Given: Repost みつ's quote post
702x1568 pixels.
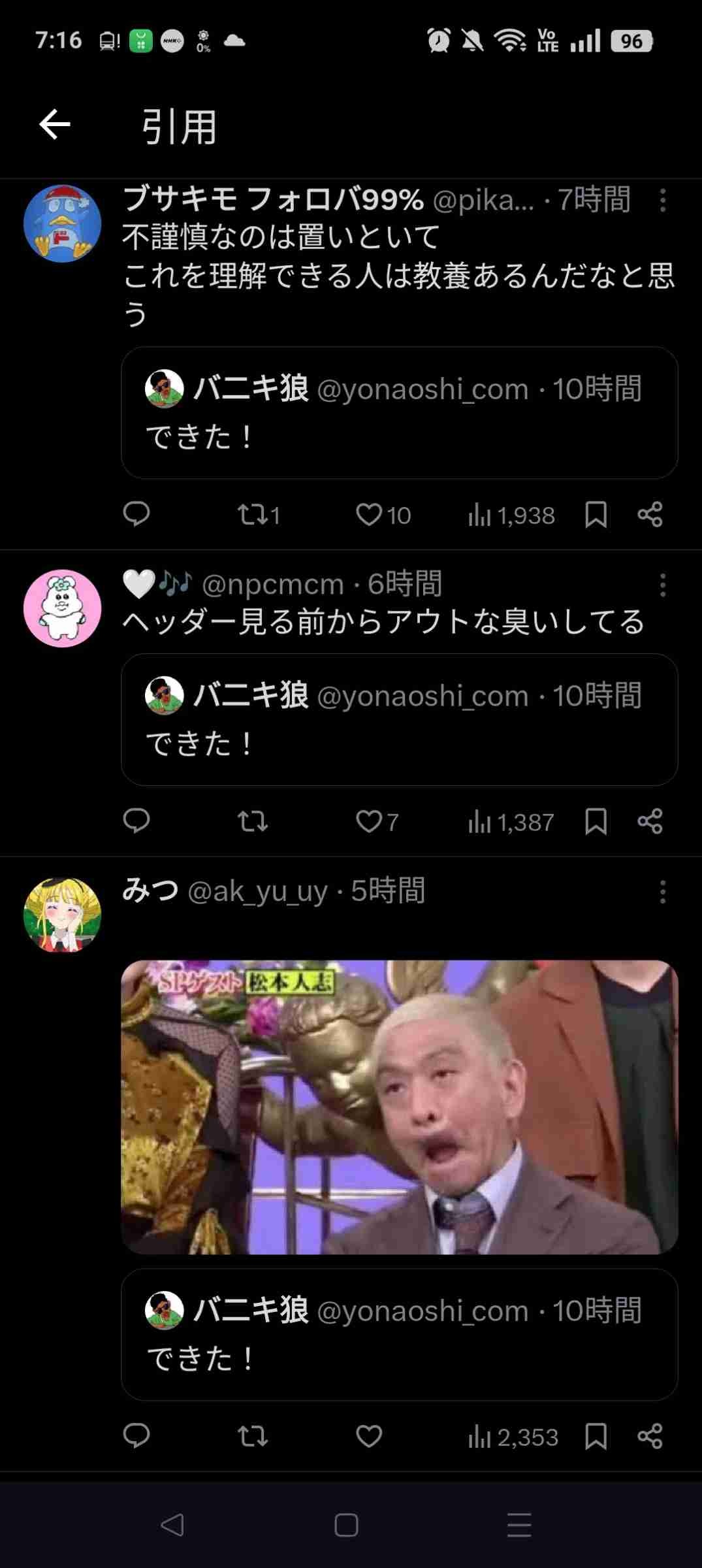Looking at the screenshot, I should click(x=253, y=1436).
